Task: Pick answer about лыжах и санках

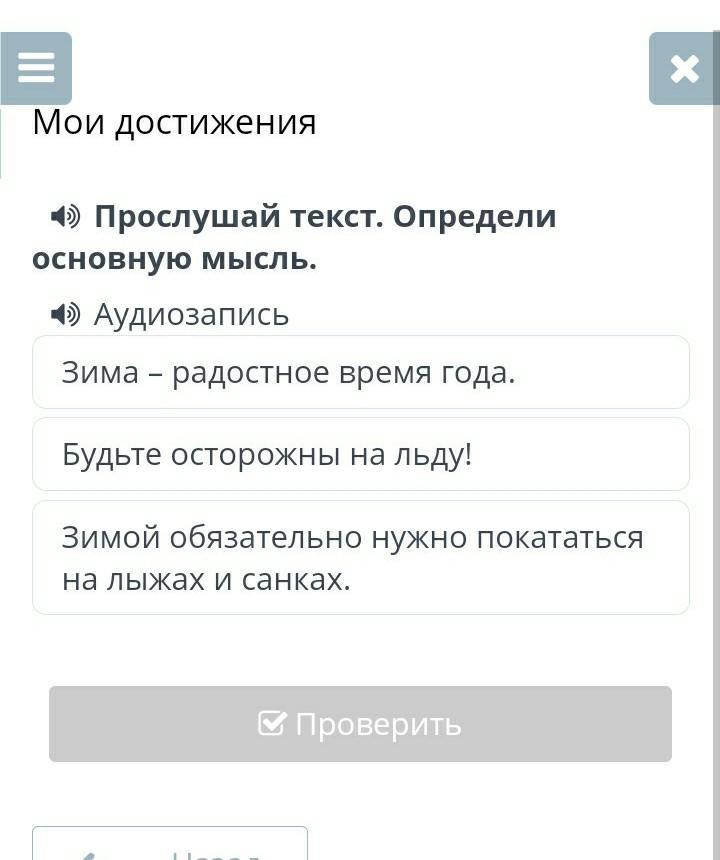Action: click(360, 557)
